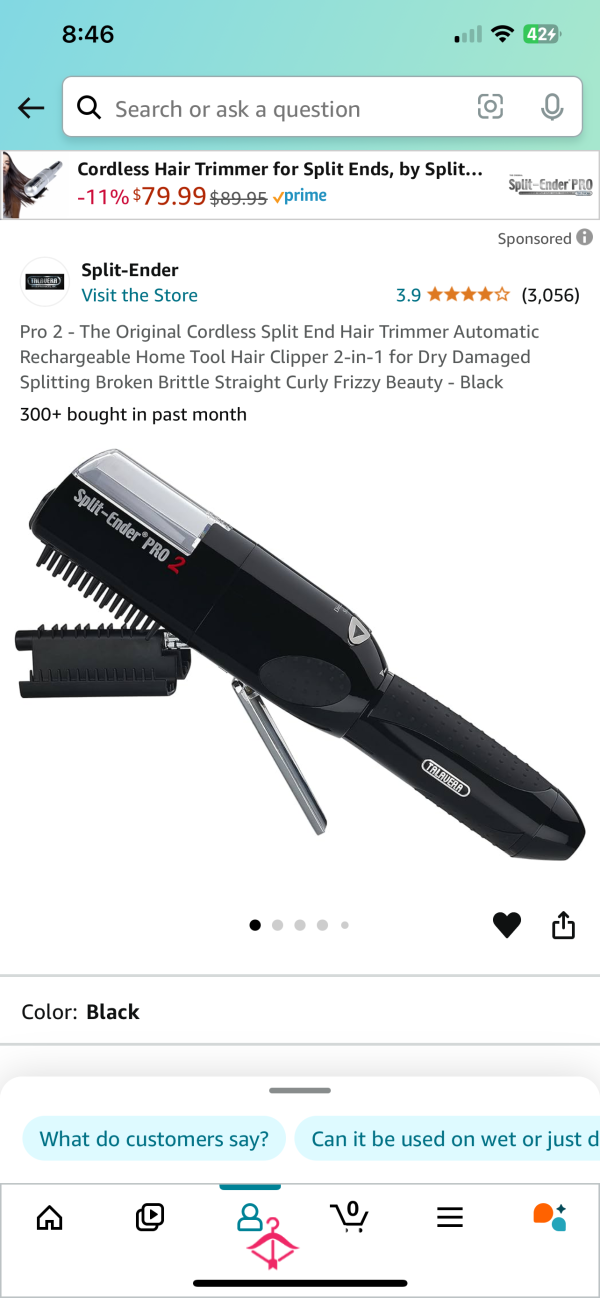This screenshot has width=600, height=1298.
Task: Open the shopping cart
Action: [349, 1216]
